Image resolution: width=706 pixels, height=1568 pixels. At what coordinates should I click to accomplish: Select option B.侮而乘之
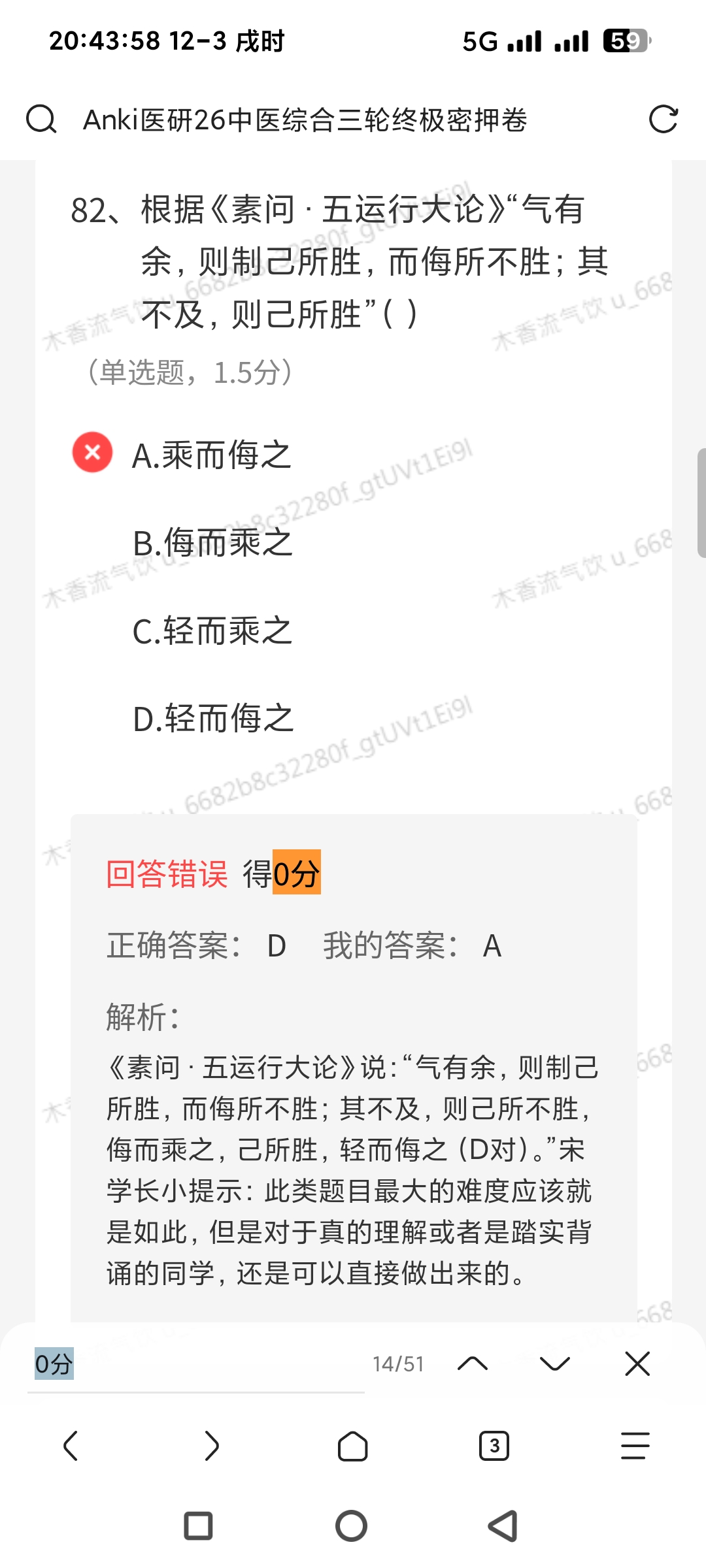coord(212,543)
